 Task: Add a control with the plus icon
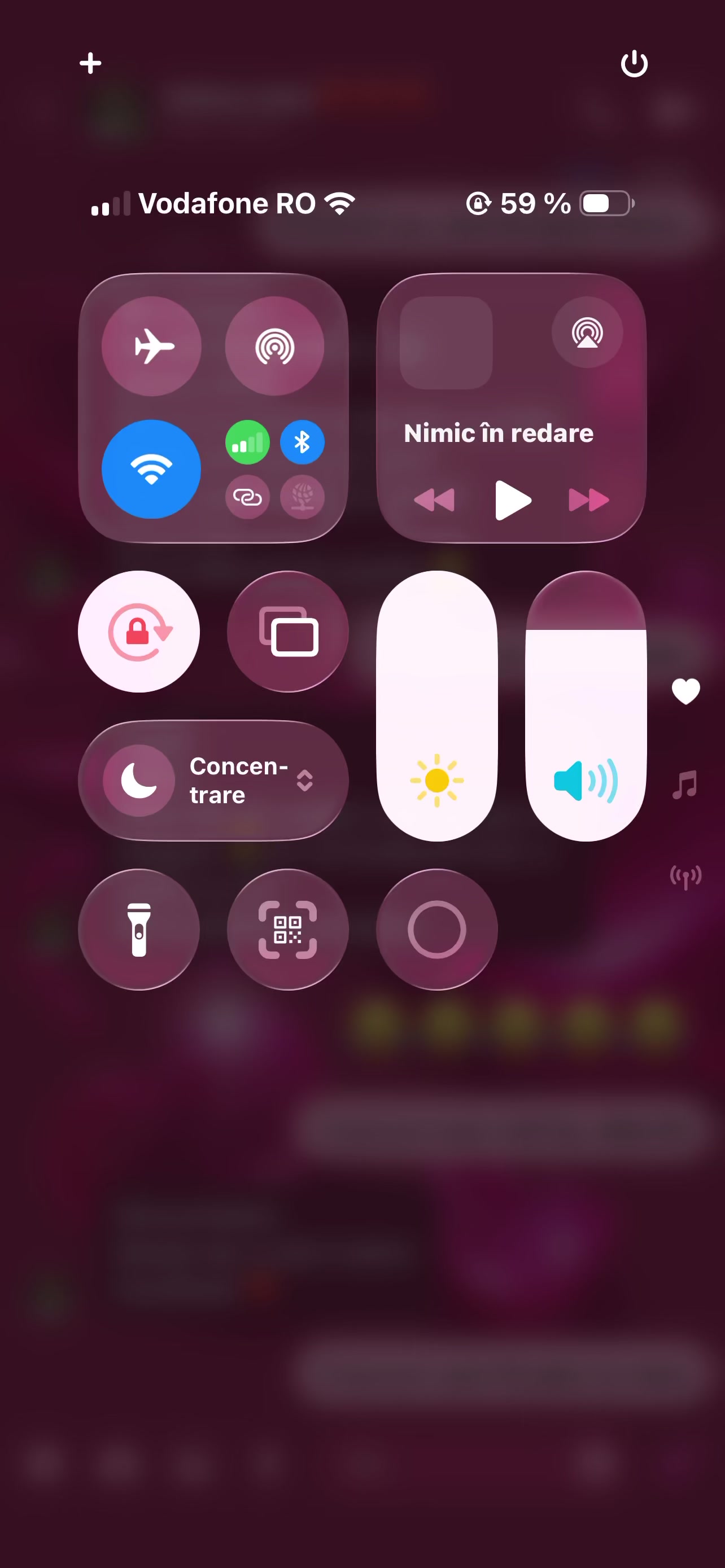click(90, 63)
